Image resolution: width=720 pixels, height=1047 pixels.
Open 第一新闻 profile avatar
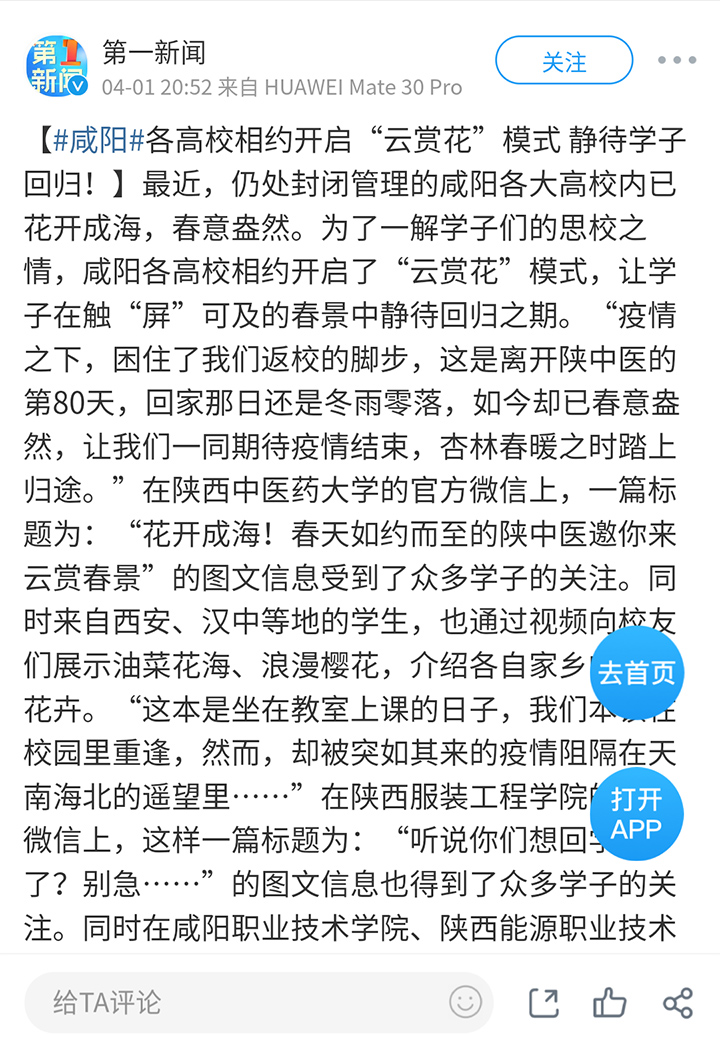57,67
